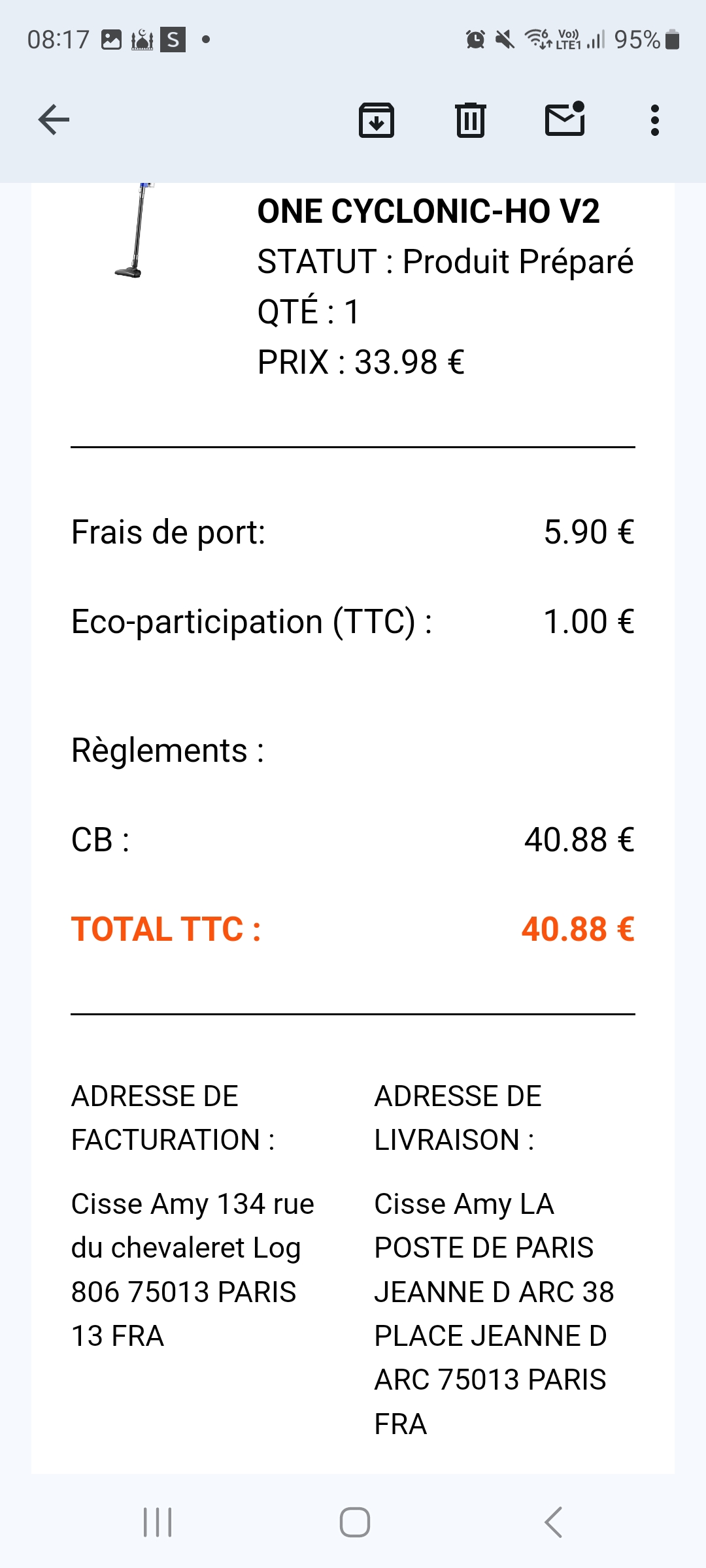Open the three-dot overflow menu

pyautogui.click(x=654, y=120)
